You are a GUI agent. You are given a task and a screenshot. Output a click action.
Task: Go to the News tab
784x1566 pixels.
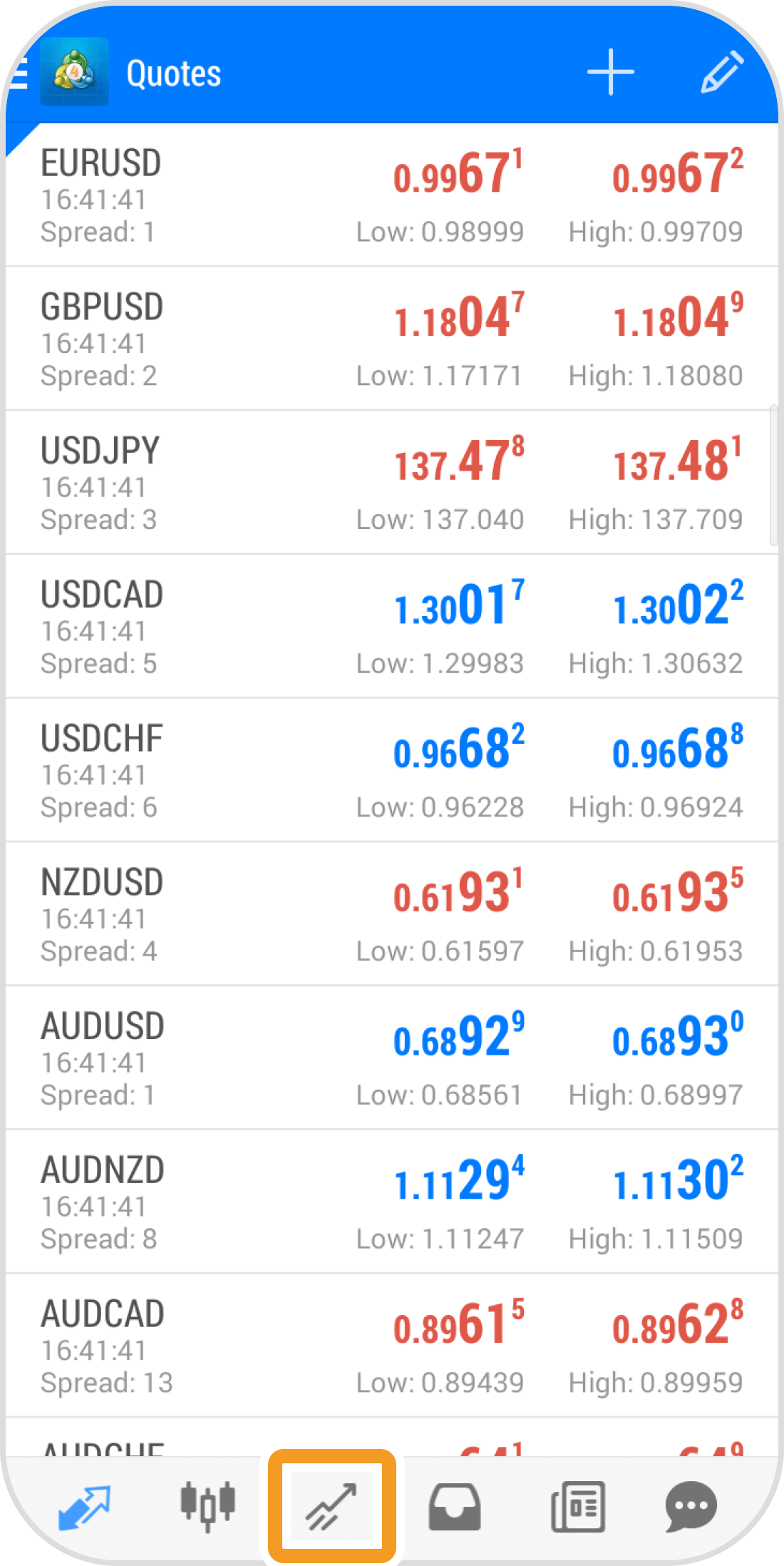click(x=578, y=1507)
